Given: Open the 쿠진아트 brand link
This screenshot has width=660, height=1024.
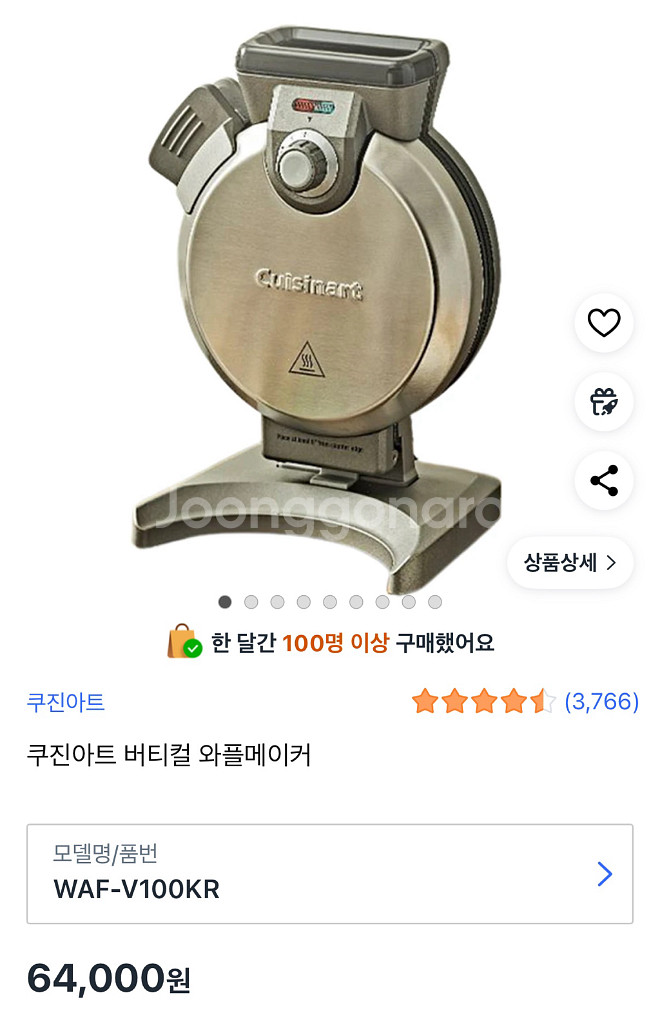Looking at the screenshot, I should point(66,702).
